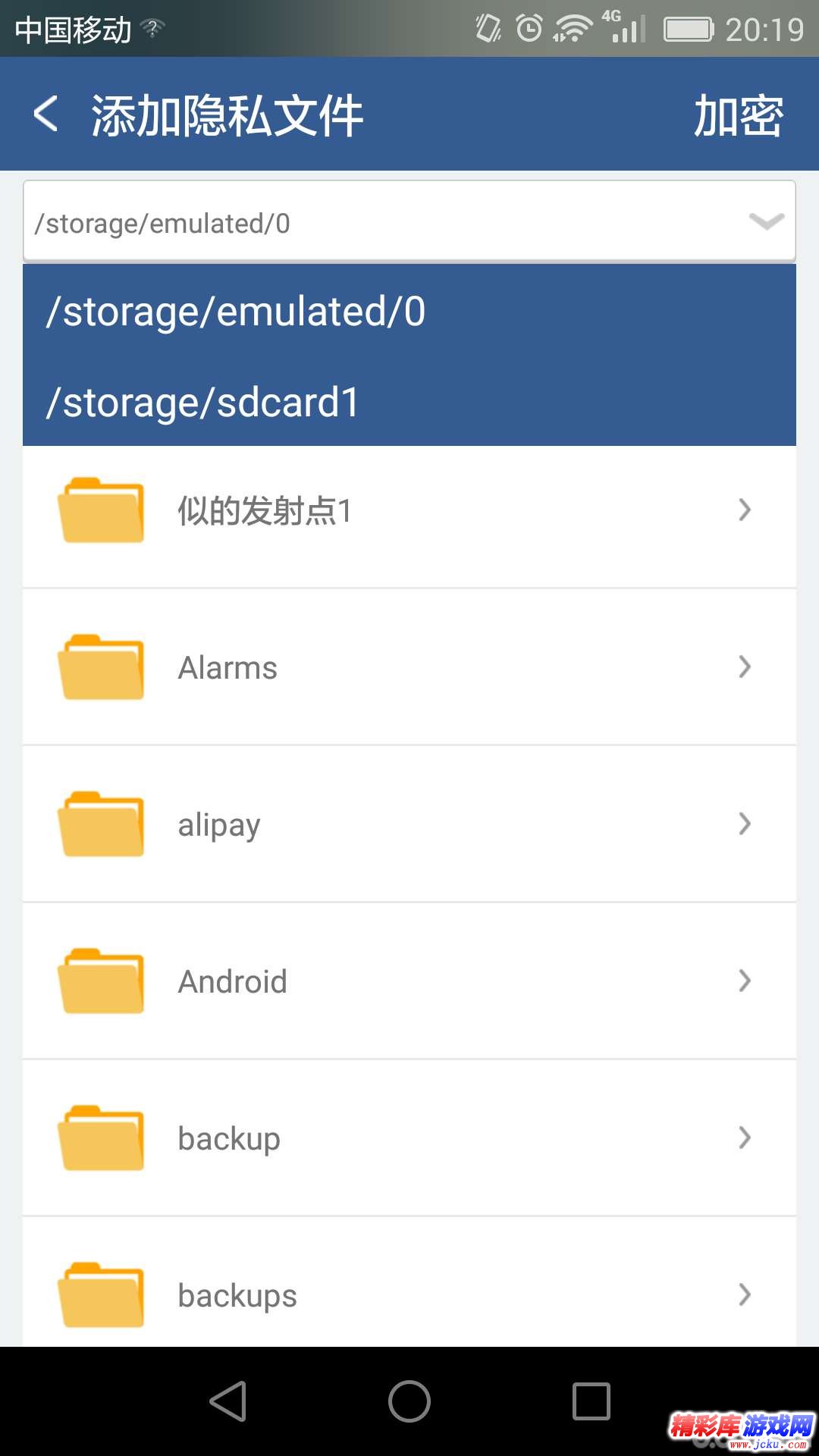Tap the 加密 encrypt button

click(x=736, y=114)
